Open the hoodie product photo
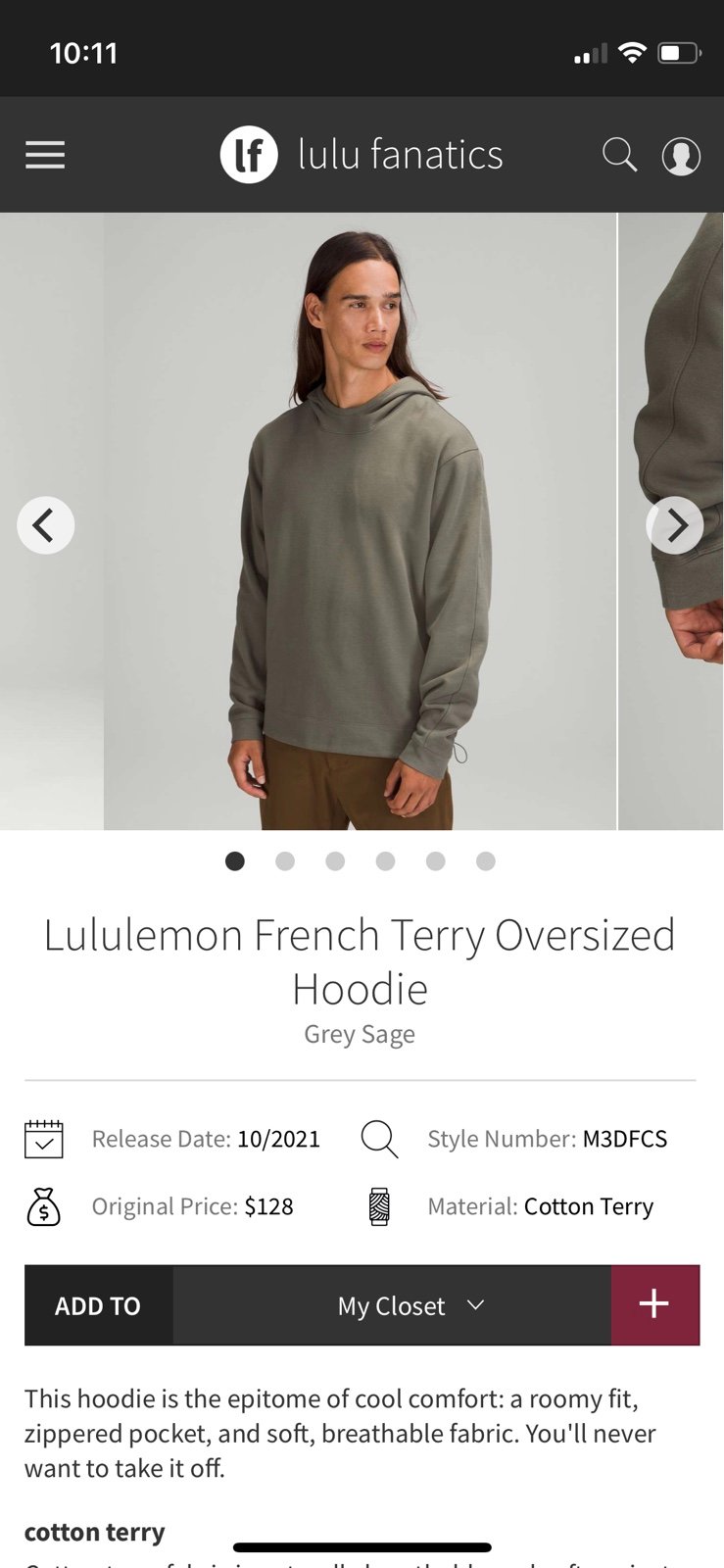The image size is (724, 1568). [361, 521]
